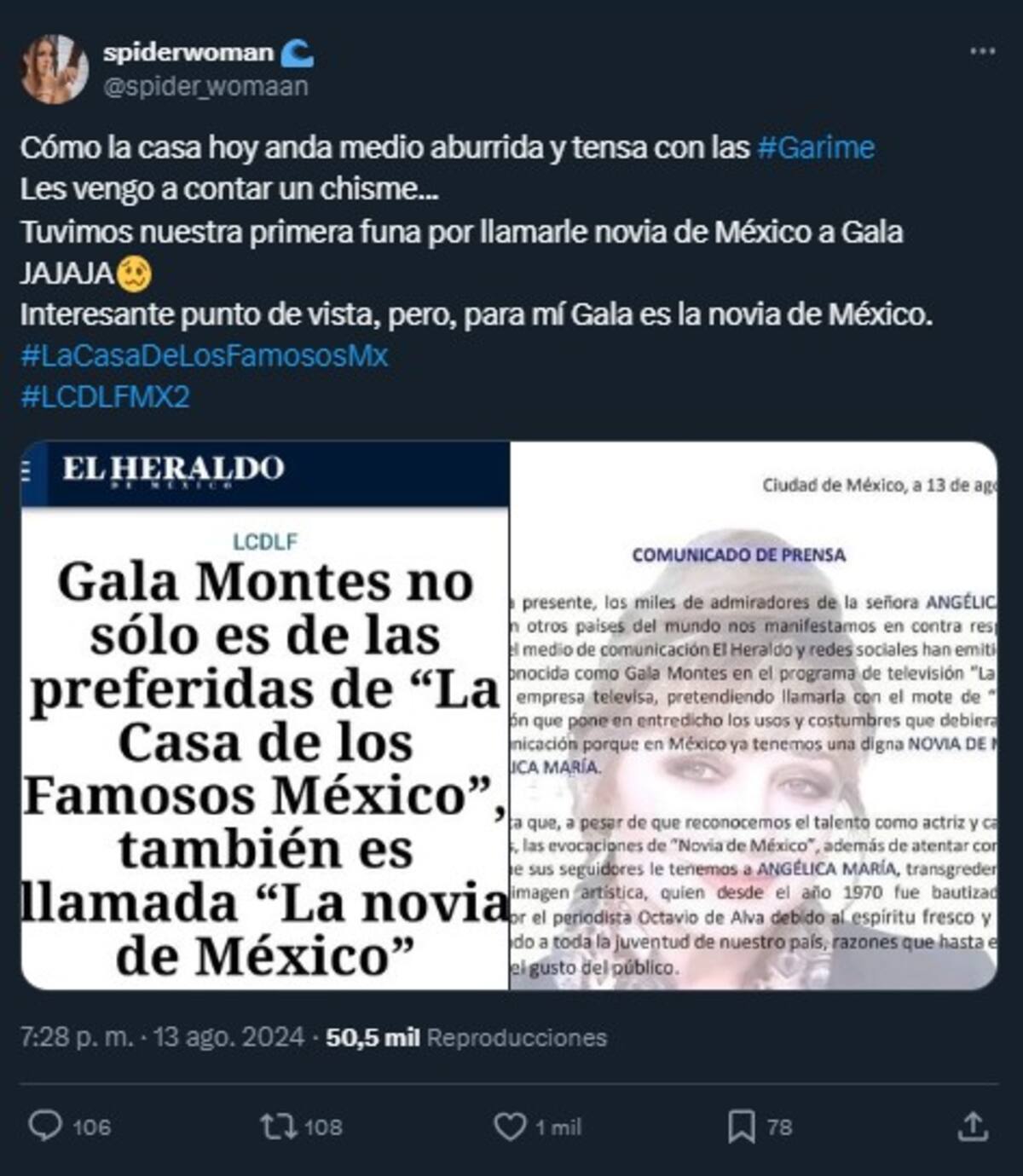This screenshot has height=1176, width=1023.
Task: View the @spider_womaan handle profile
Action: pyautogui.click(x=205, y=86)
